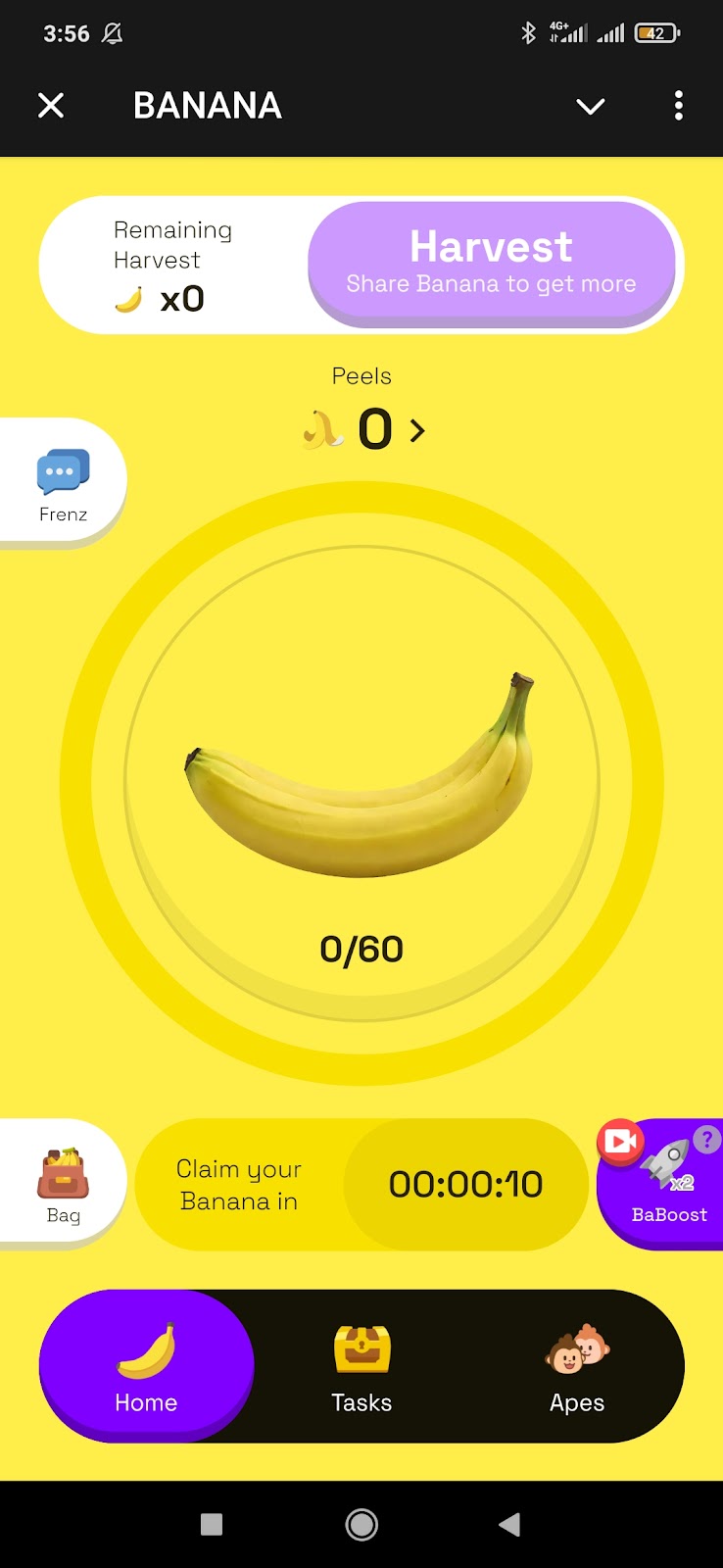Screen dimensions: 723x1568
Task: Tap the Harvest button
Action: (491, 264)
